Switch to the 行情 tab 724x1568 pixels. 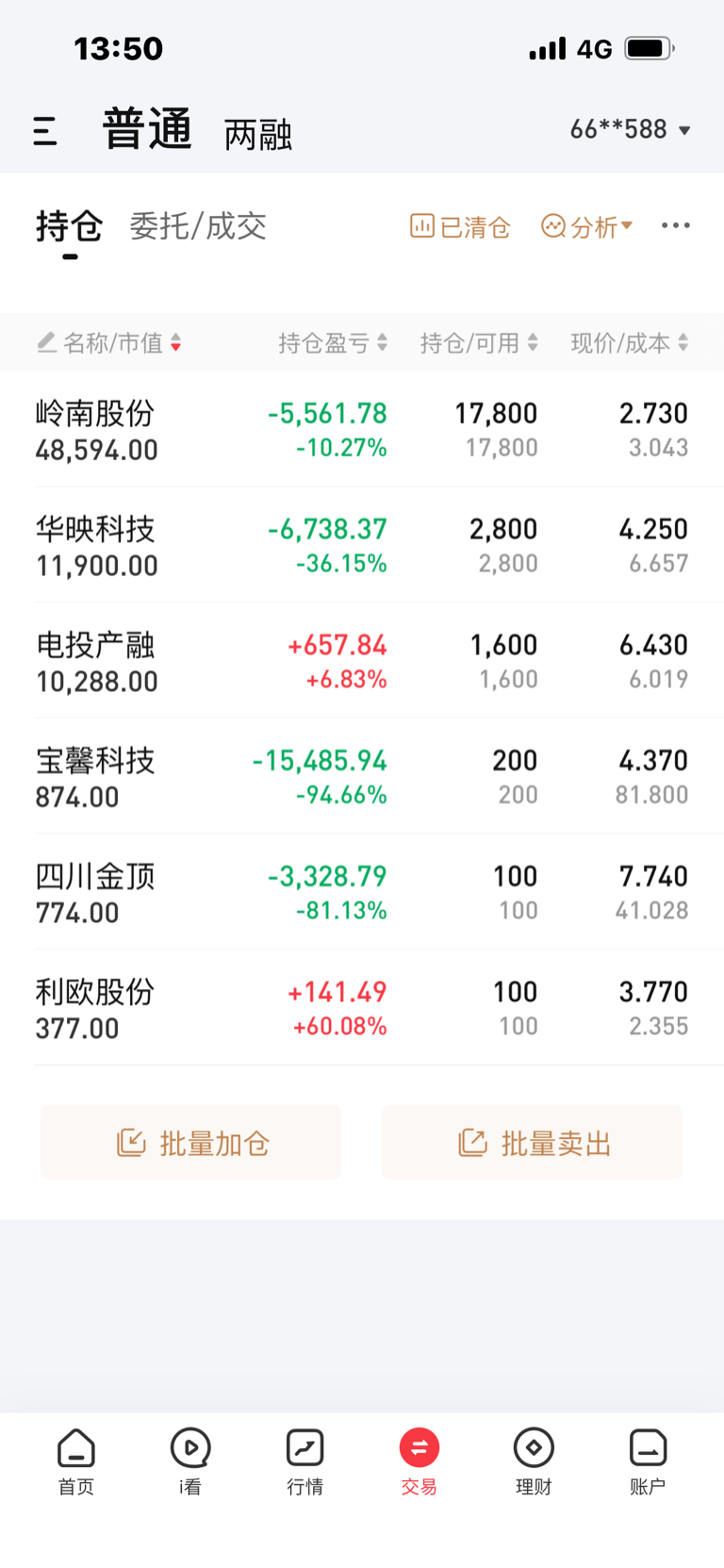click(x=304, y=1461)
